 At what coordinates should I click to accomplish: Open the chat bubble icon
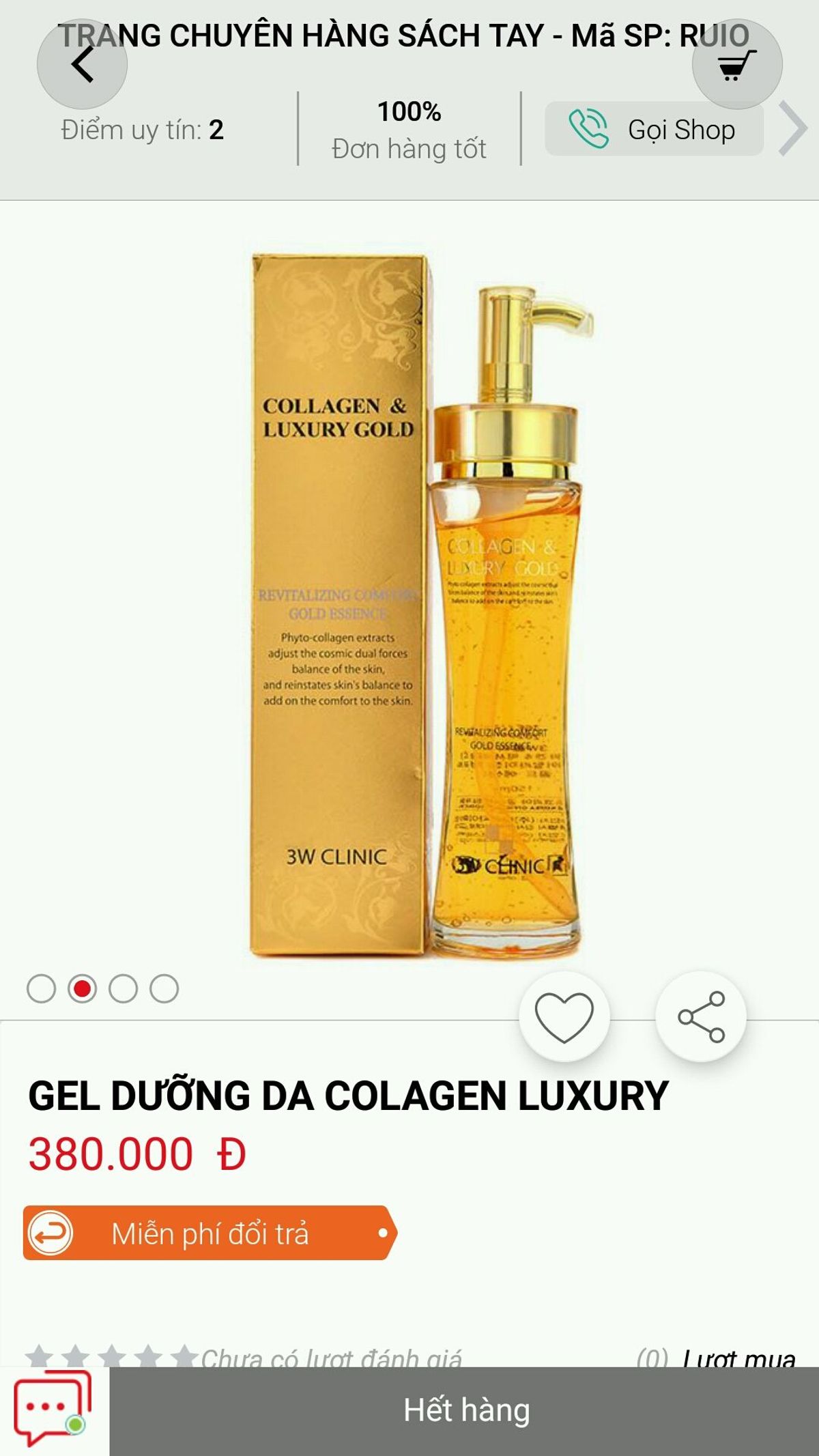coord(52,1410)
